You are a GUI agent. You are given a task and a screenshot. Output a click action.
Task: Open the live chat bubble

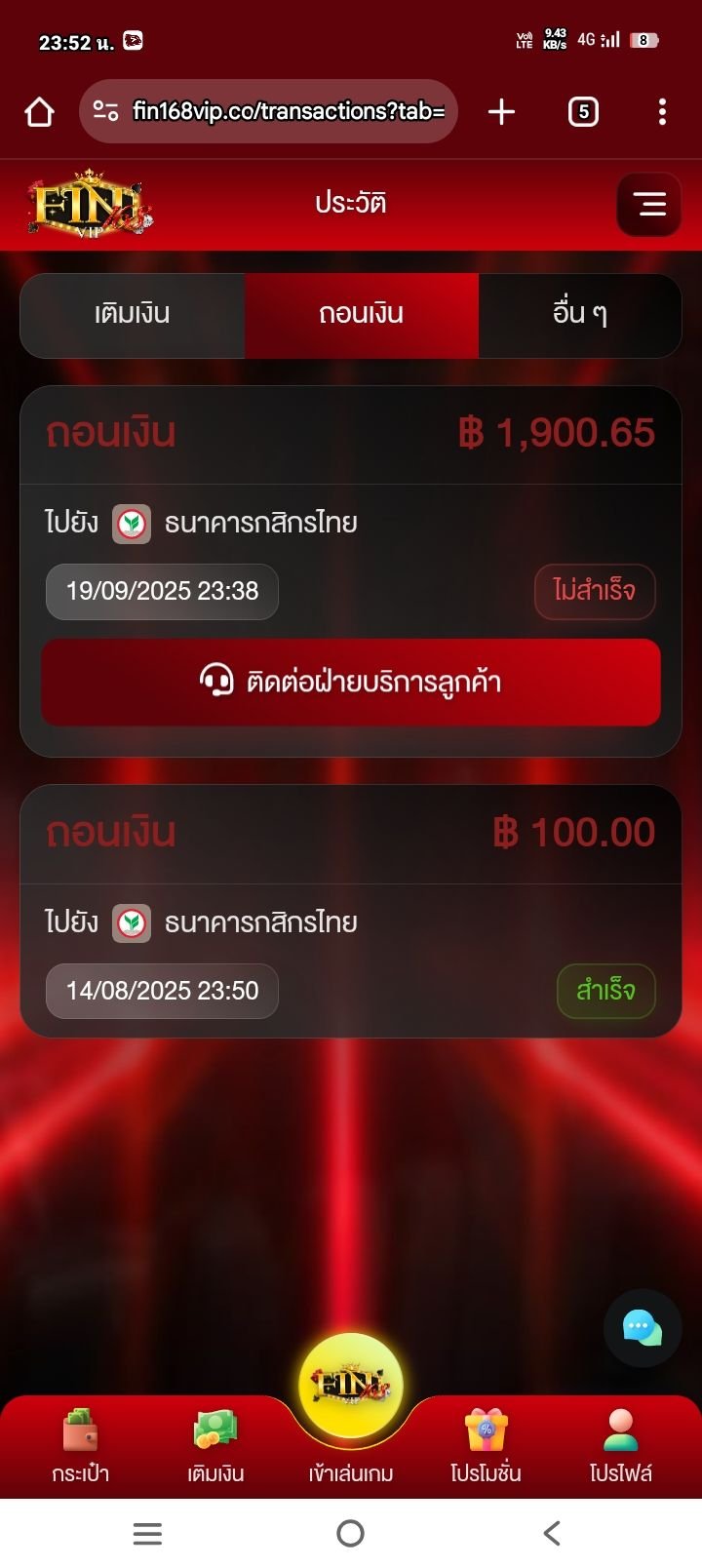point(642,1327)
